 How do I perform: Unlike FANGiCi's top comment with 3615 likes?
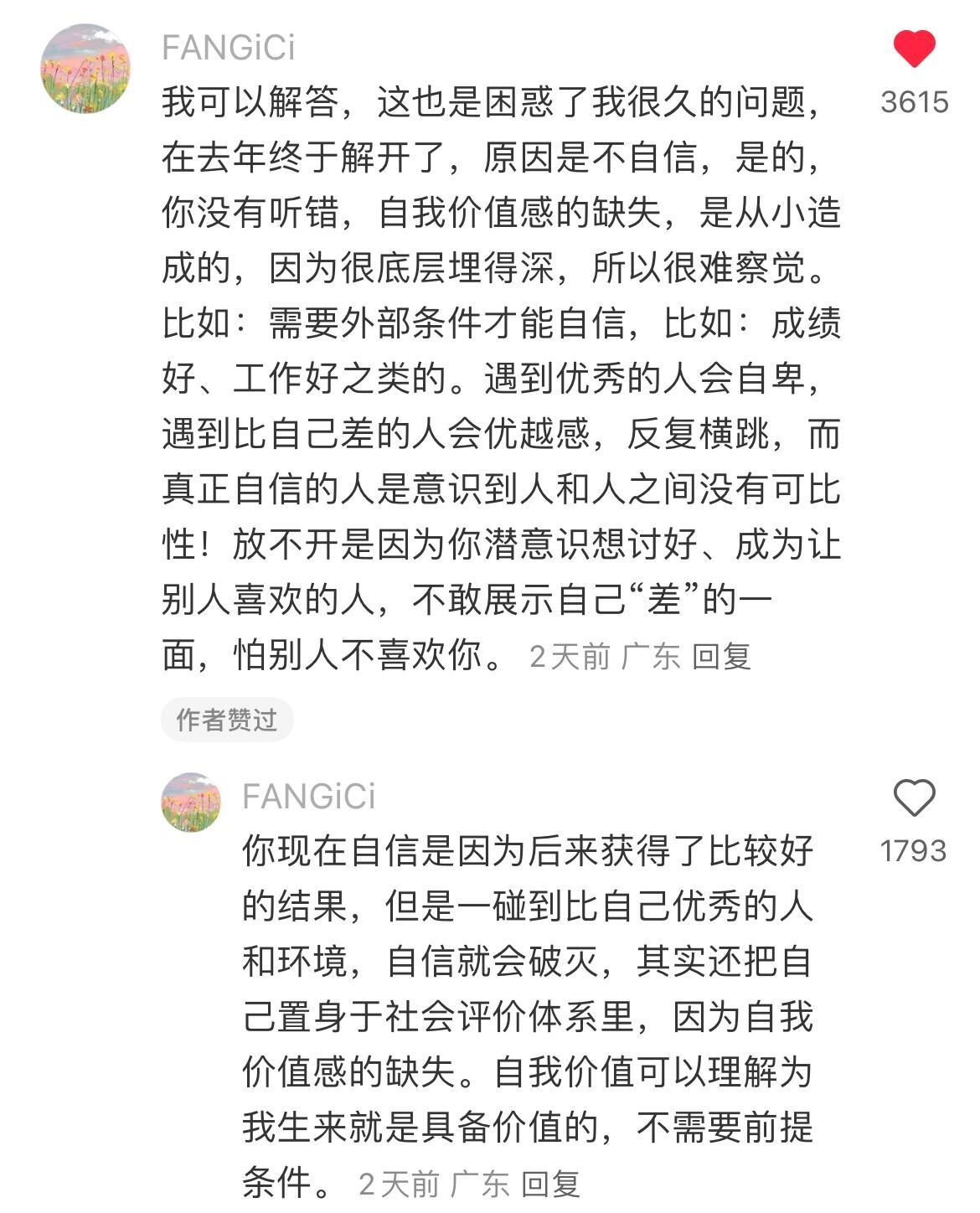(914, 49)
